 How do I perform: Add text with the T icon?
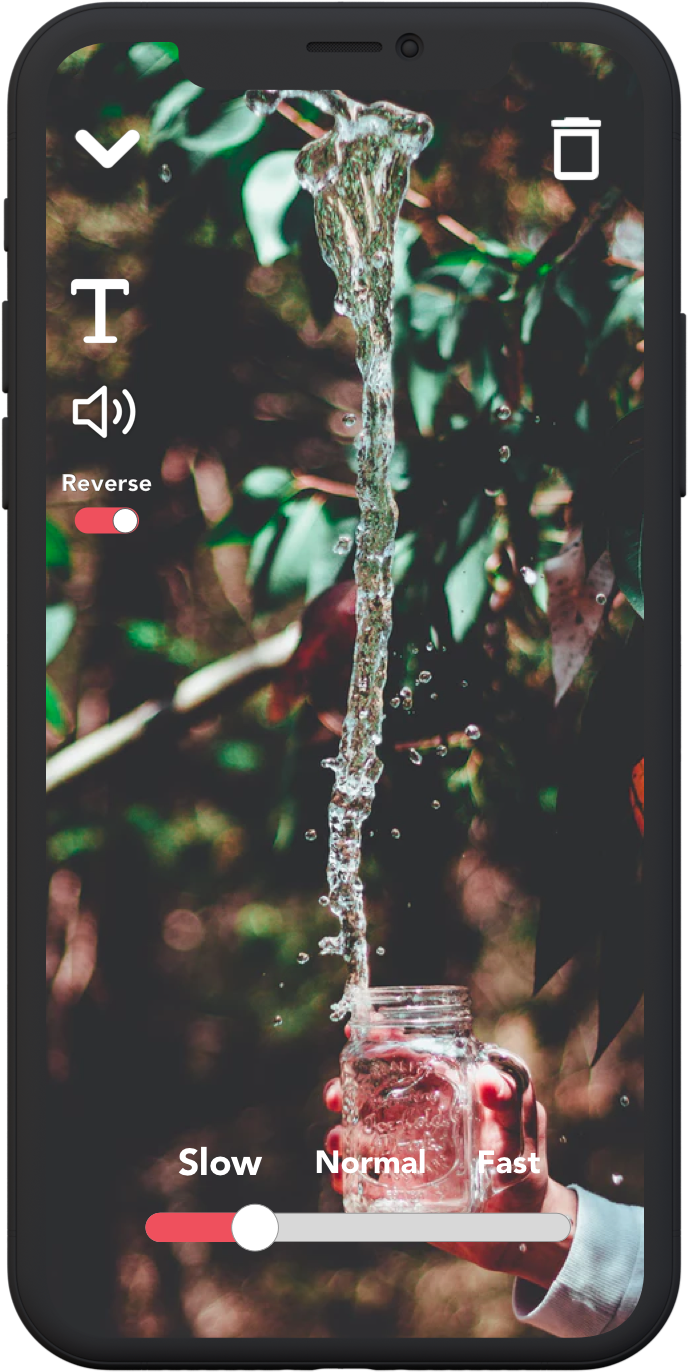click(x=100, y=312)
